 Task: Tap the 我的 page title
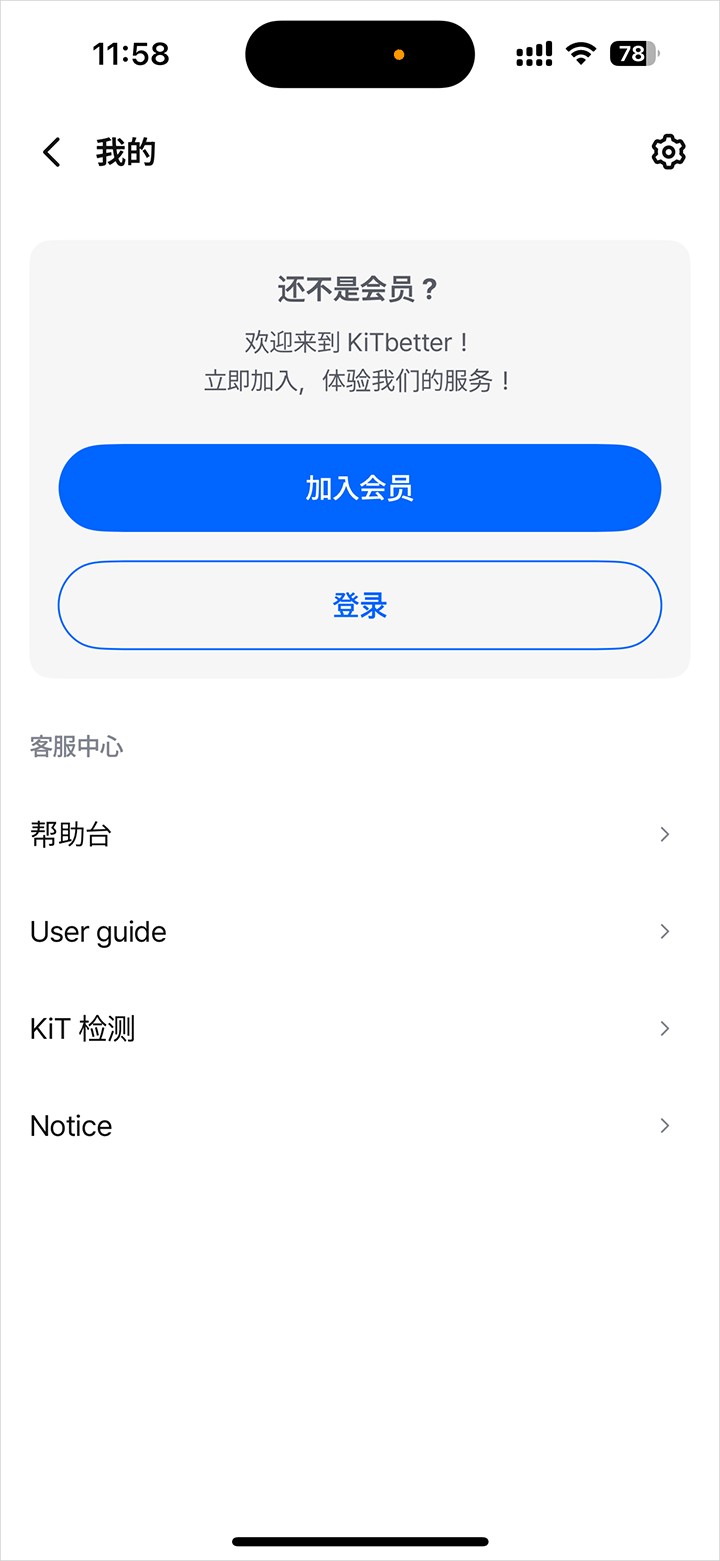point(124,152)
